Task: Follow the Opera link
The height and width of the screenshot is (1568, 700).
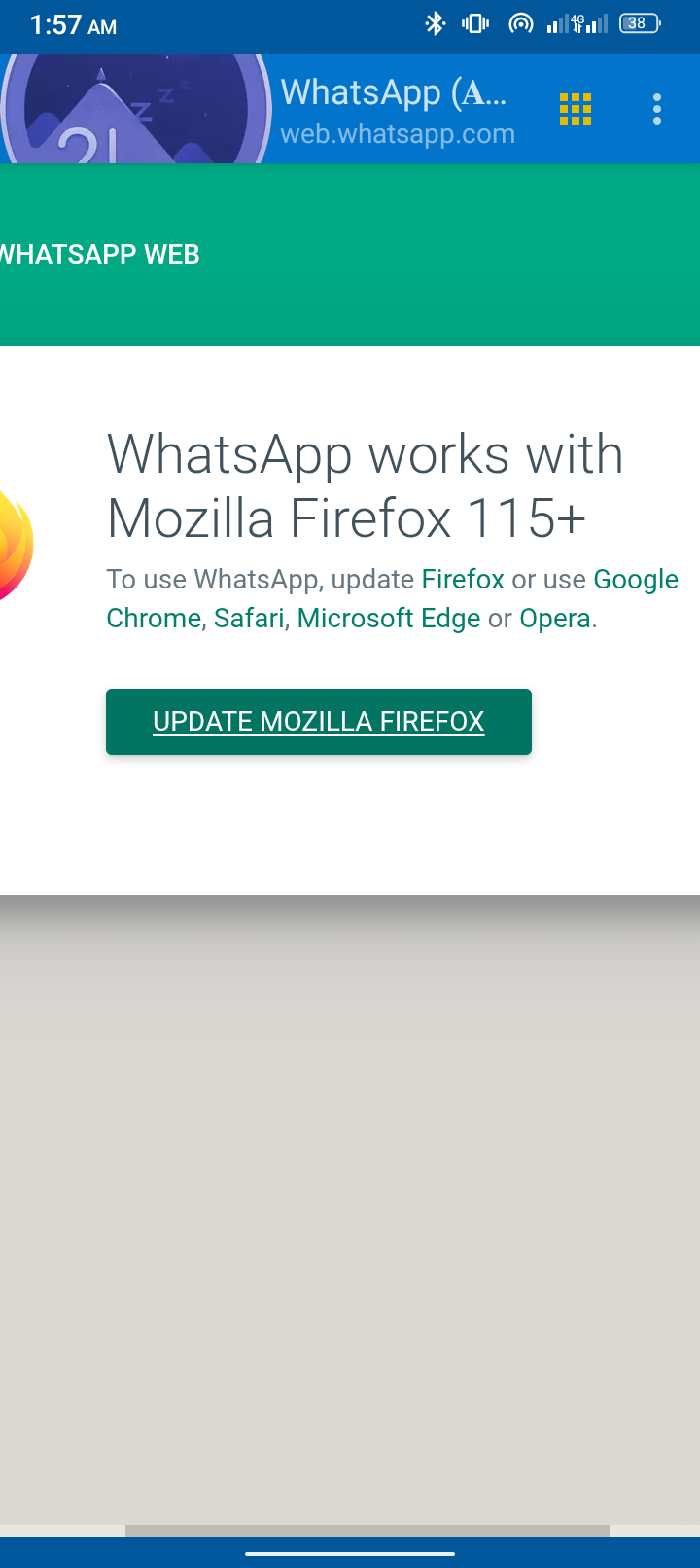Action: (555, 619)
